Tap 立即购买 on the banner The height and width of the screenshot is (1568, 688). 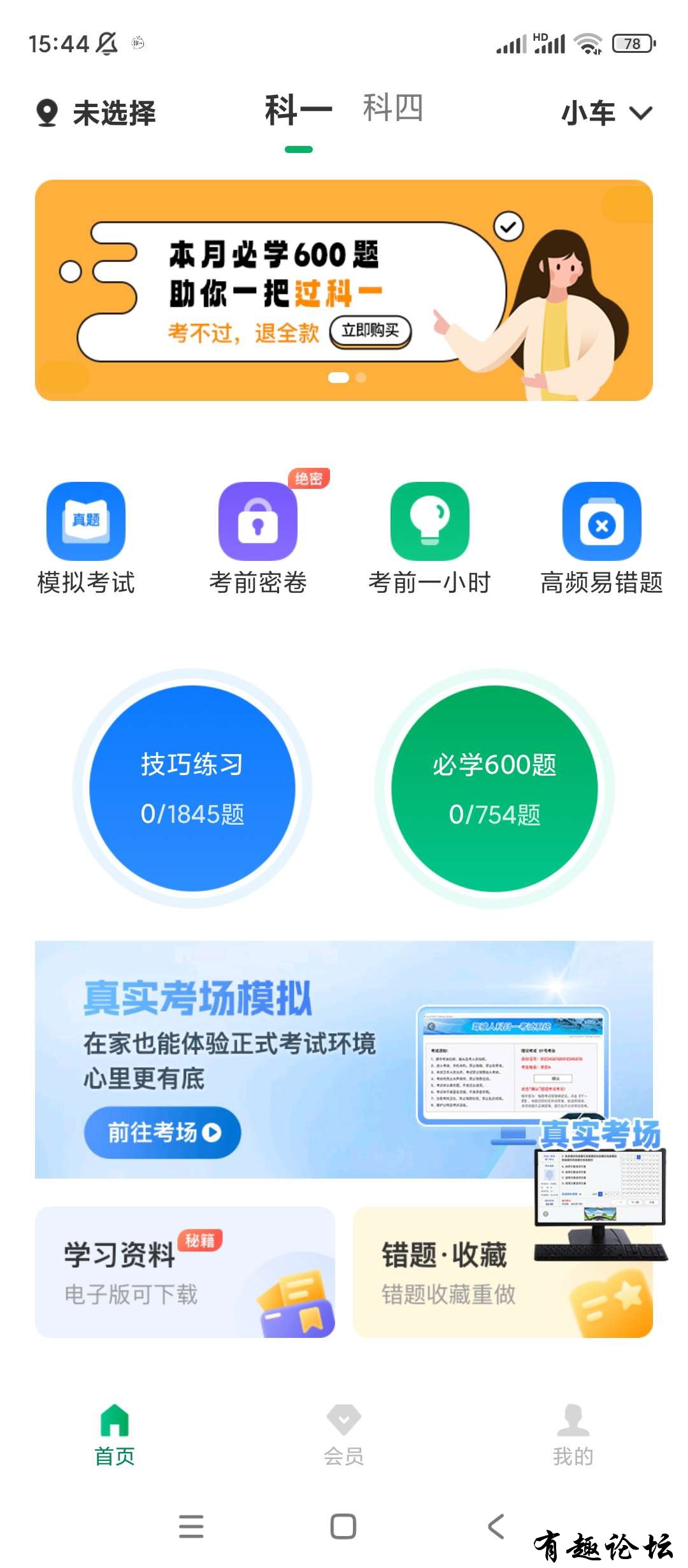(370, 331)
